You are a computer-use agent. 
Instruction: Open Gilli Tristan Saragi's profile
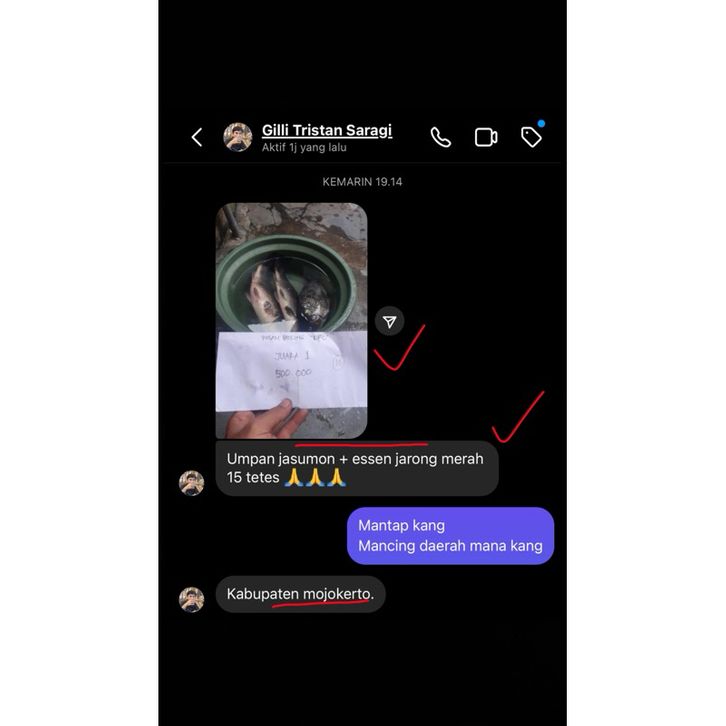pyautogui.click(x=326, y=131)
